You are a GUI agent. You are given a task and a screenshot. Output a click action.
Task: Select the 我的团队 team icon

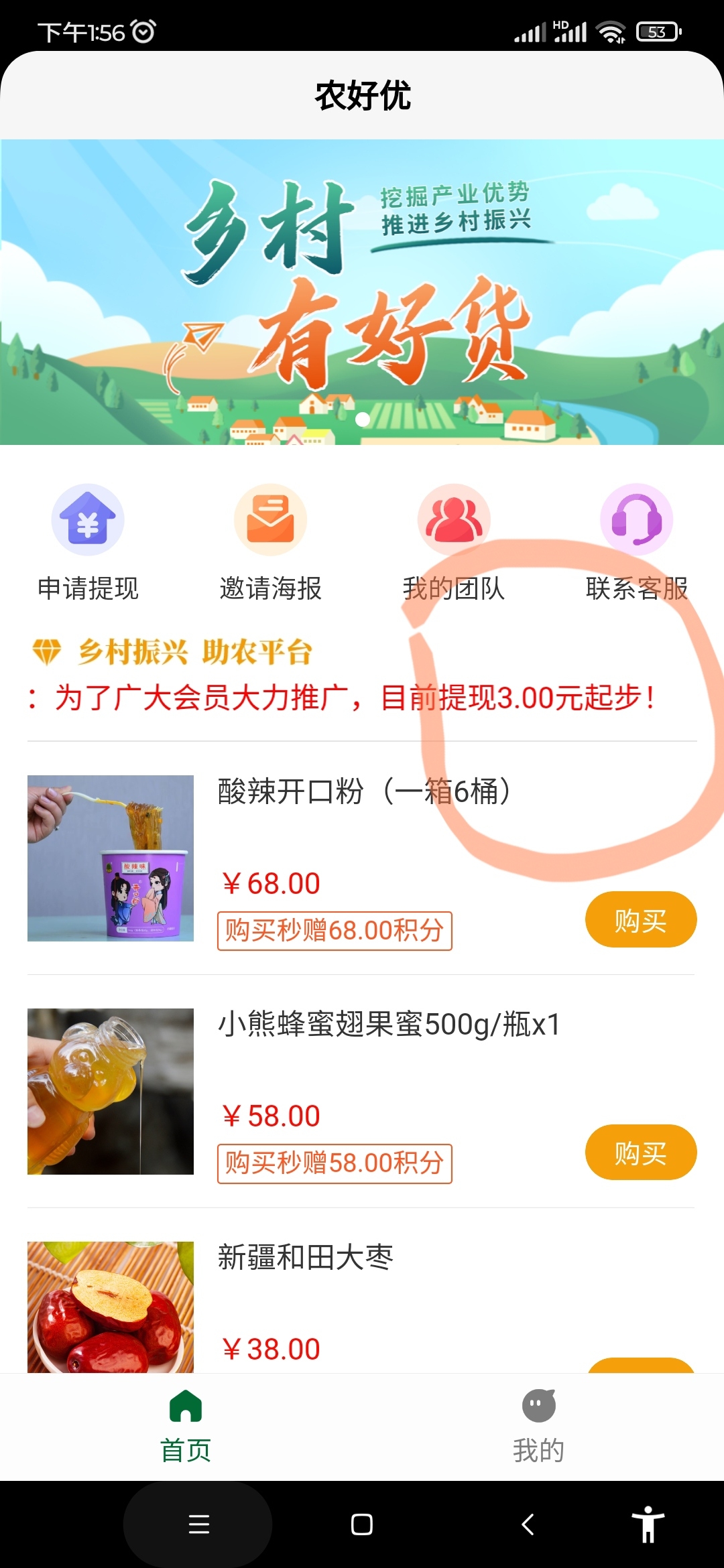455,519
